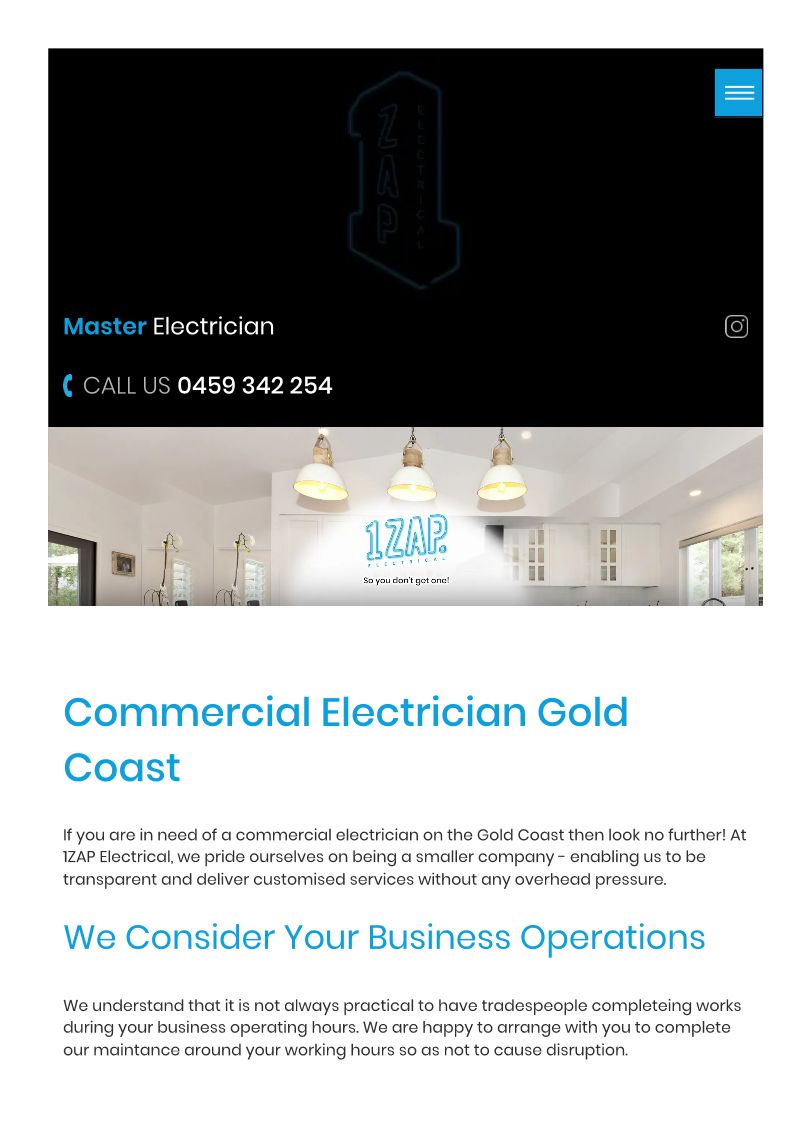Call 0459 342 254
The width and height of the screenshot is (793, 1123).
254,386
